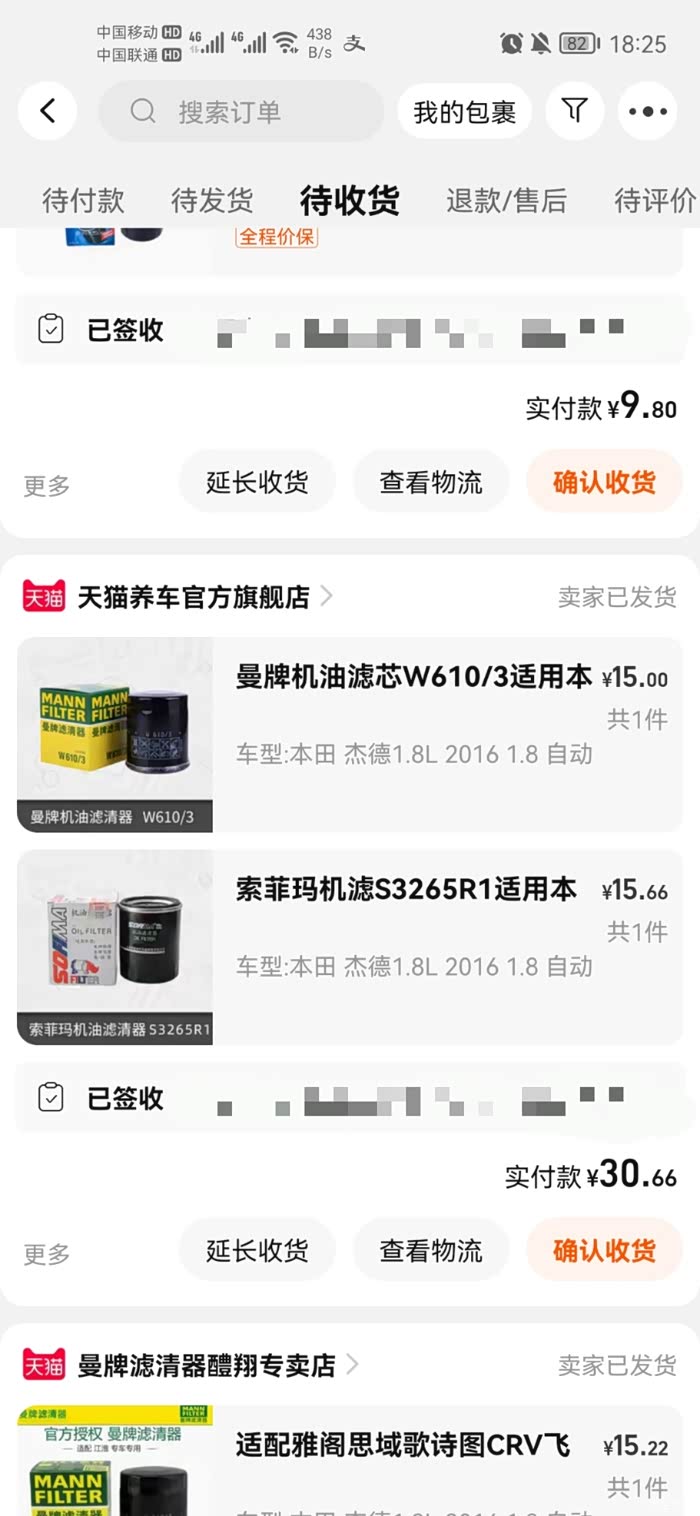Viewport: 700px width, 1516px height.
Task: Switch to the 待评价 tab
Action: [654, 200]
